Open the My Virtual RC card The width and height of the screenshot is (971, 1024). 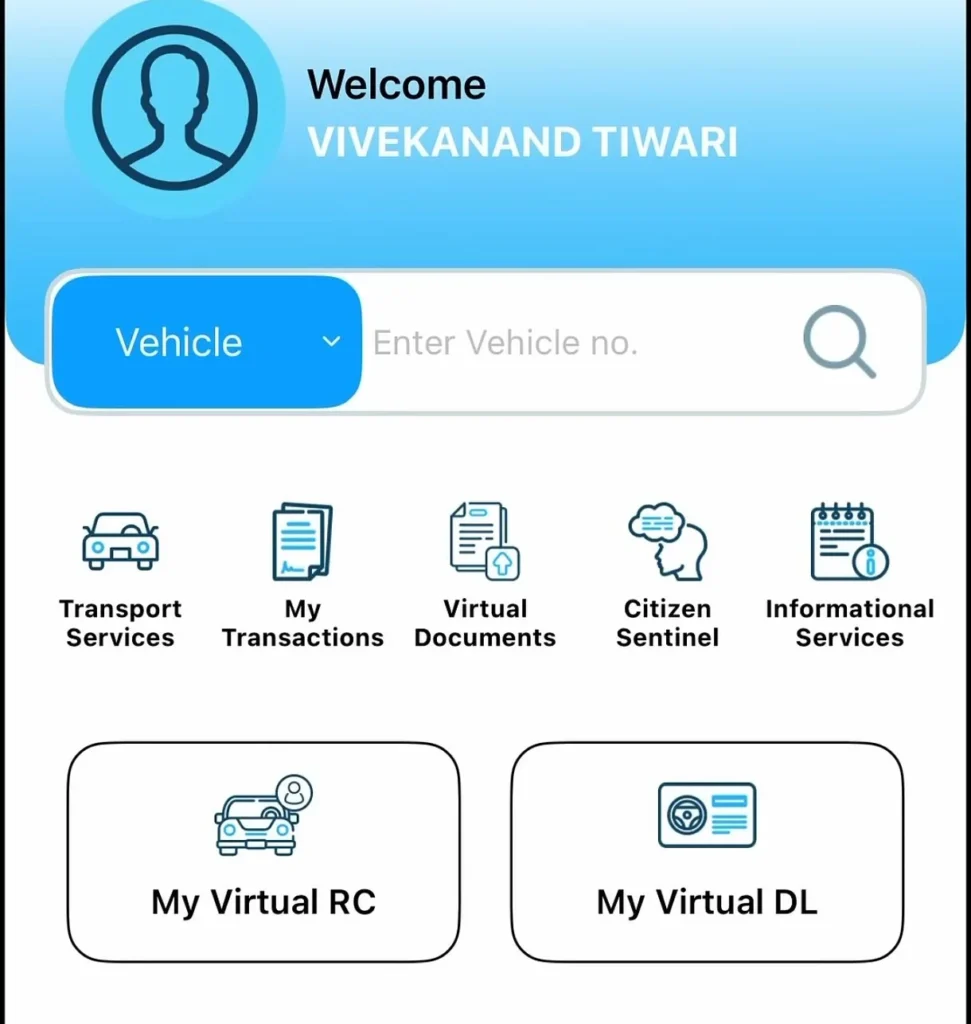(263, 851)
